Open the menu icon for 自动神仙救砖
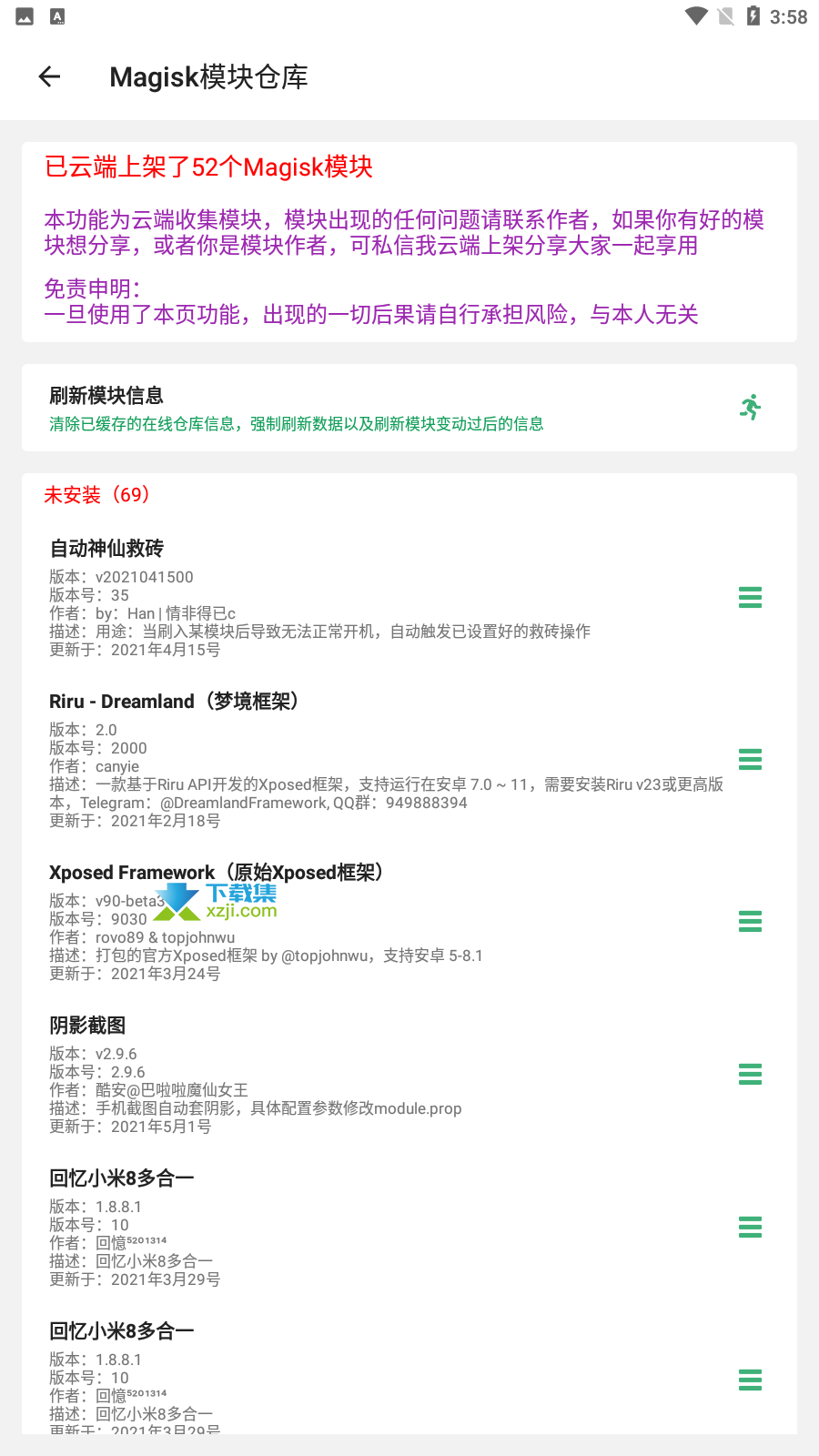The width and height of the screenshot is (819, 1456). tap(750, 598)
